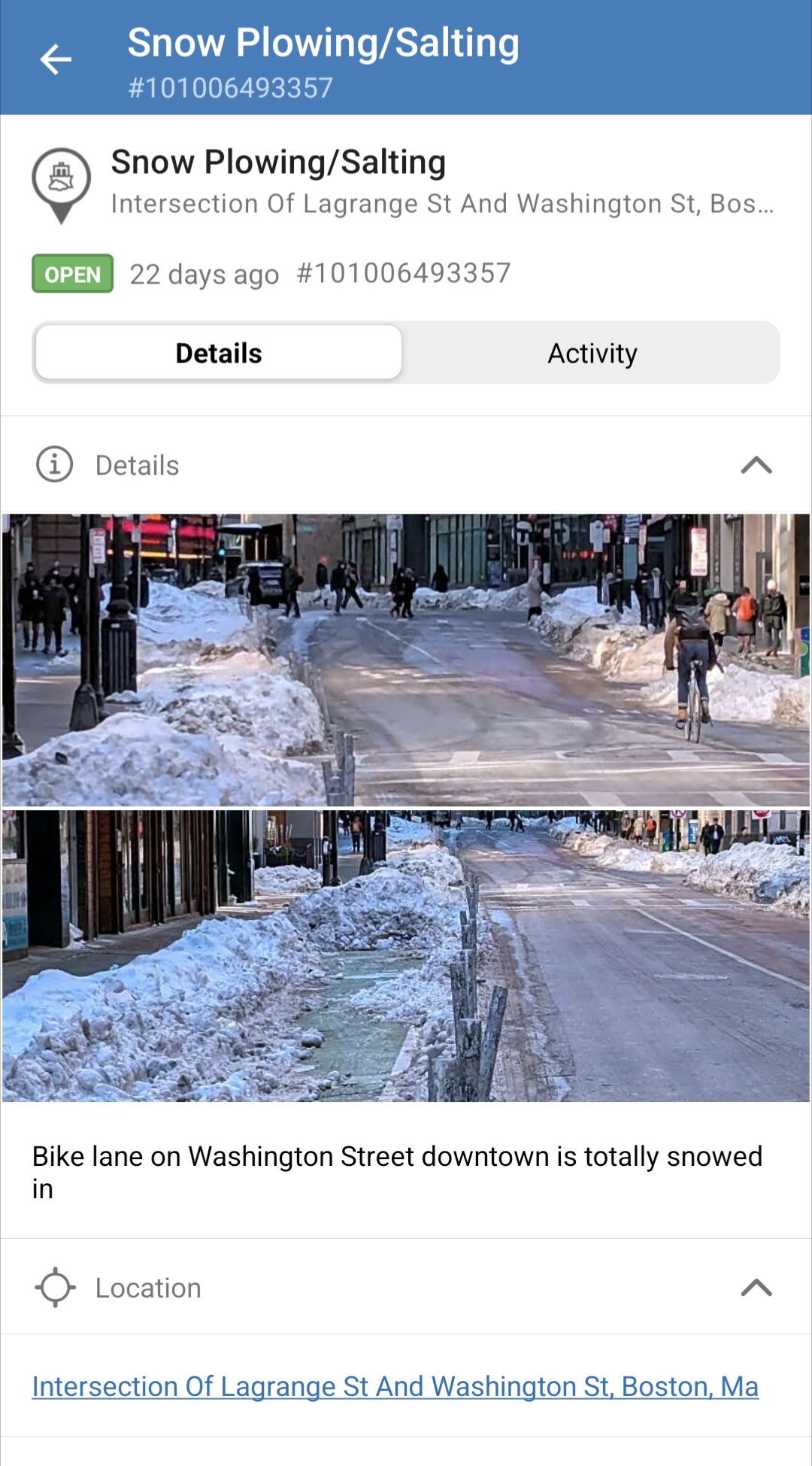Collapse the Details section

point(756,466)
